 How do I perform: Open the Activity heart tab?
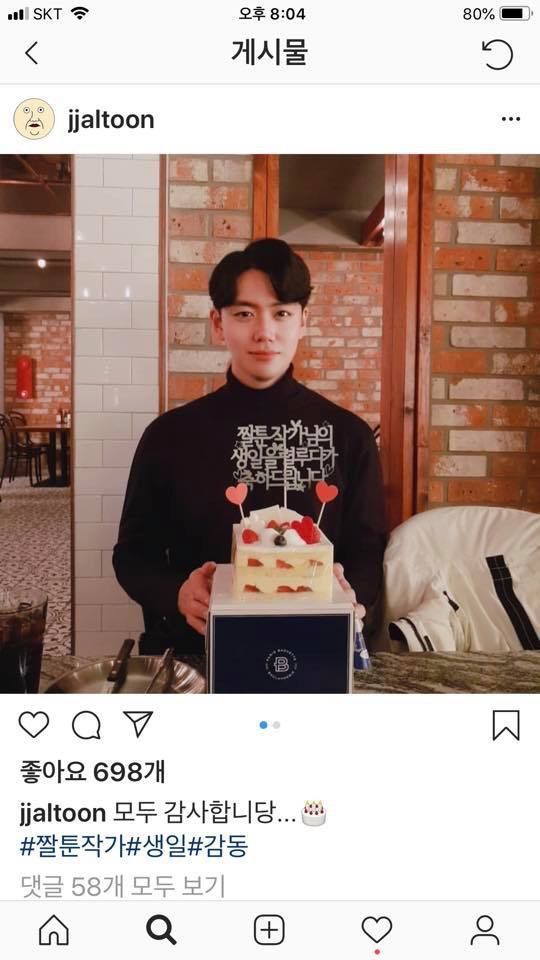point(377,931)
